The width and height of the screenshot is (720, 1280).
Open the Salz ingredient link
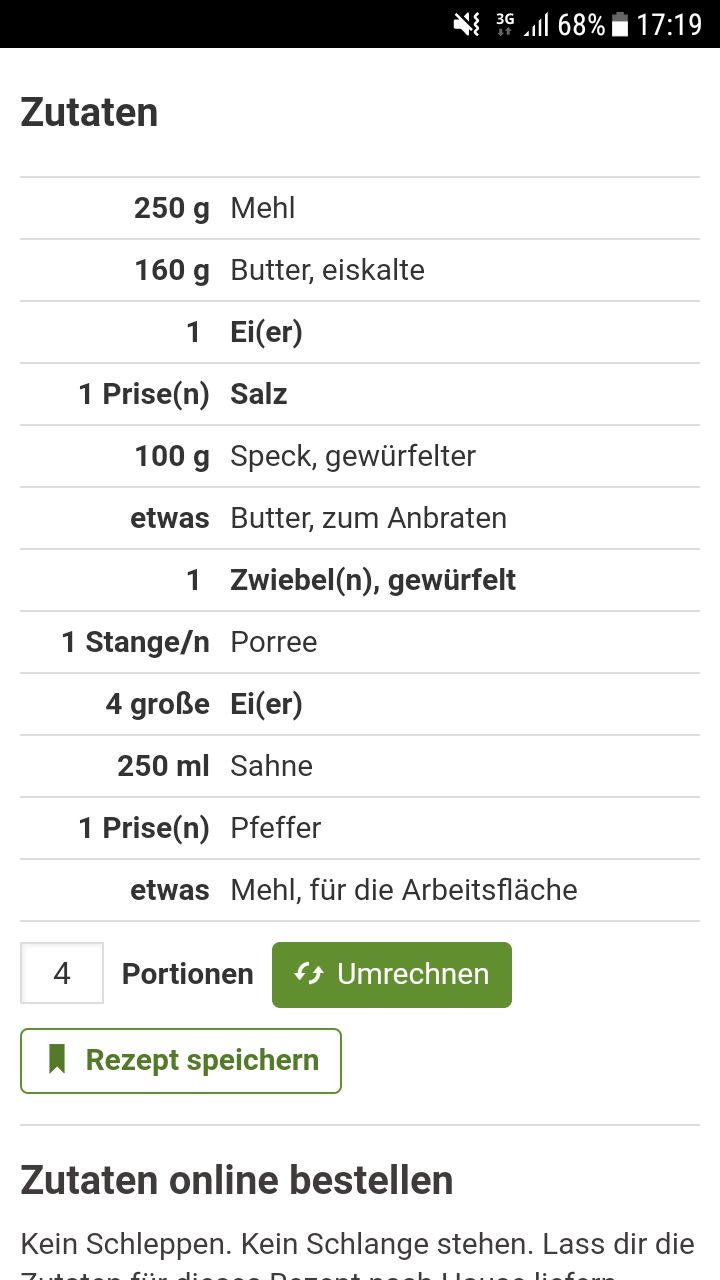[258, 394]
